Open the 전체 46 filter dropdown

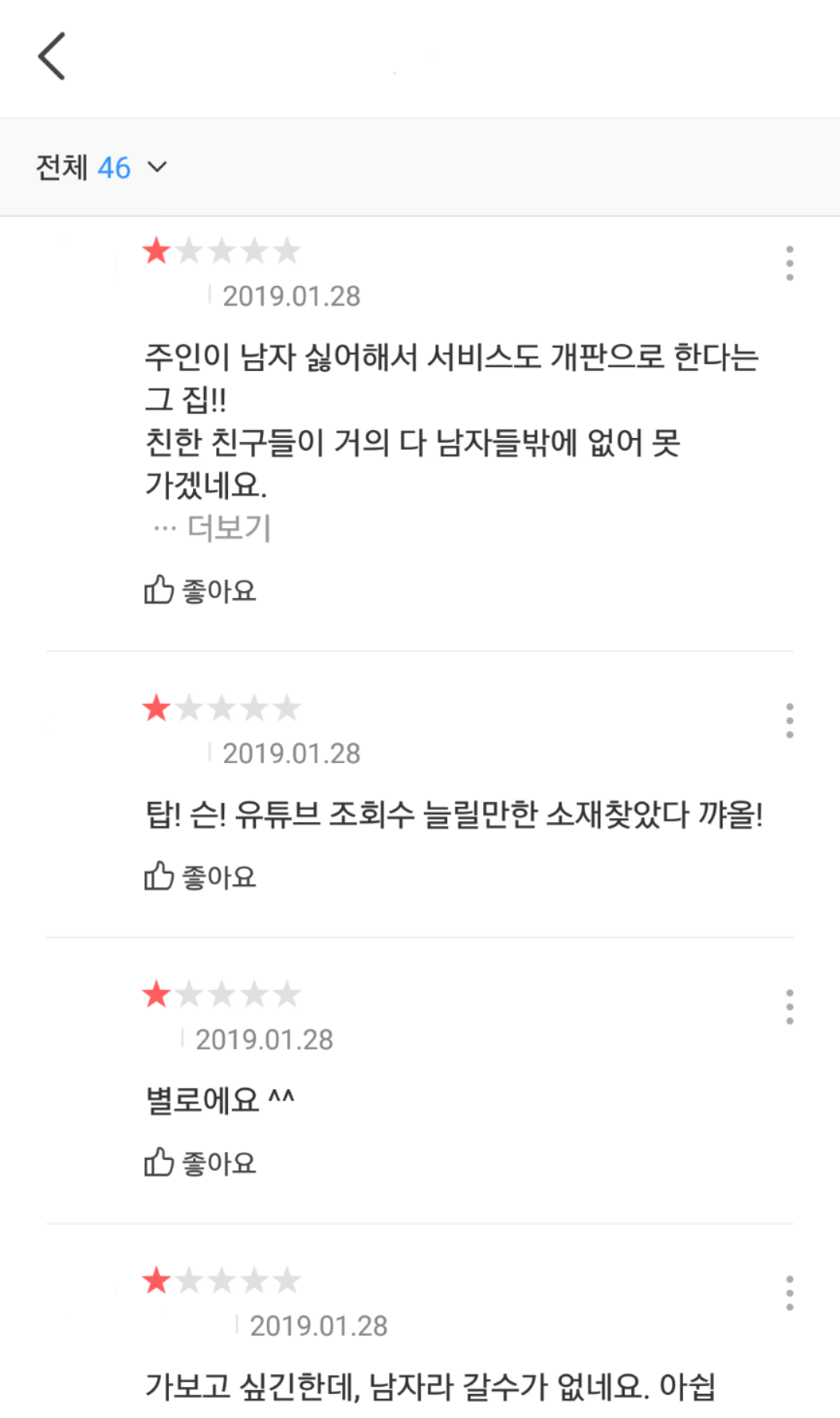pyautogui.click(x=101, y=167)
